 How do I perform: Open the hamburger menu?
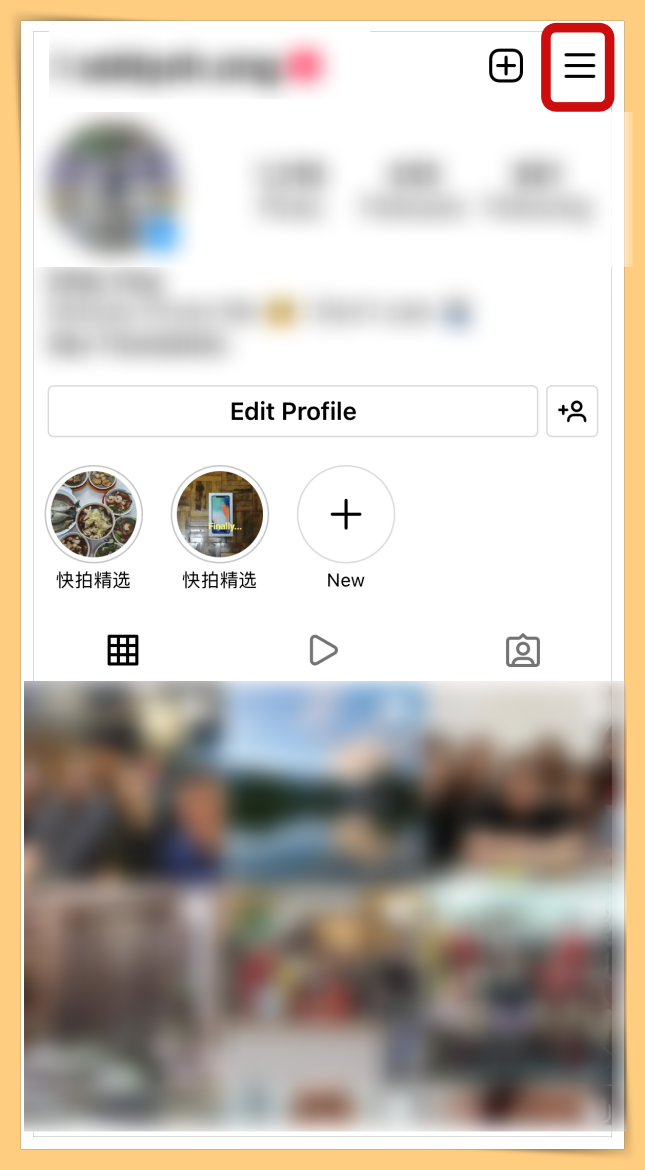coord(579,67)
